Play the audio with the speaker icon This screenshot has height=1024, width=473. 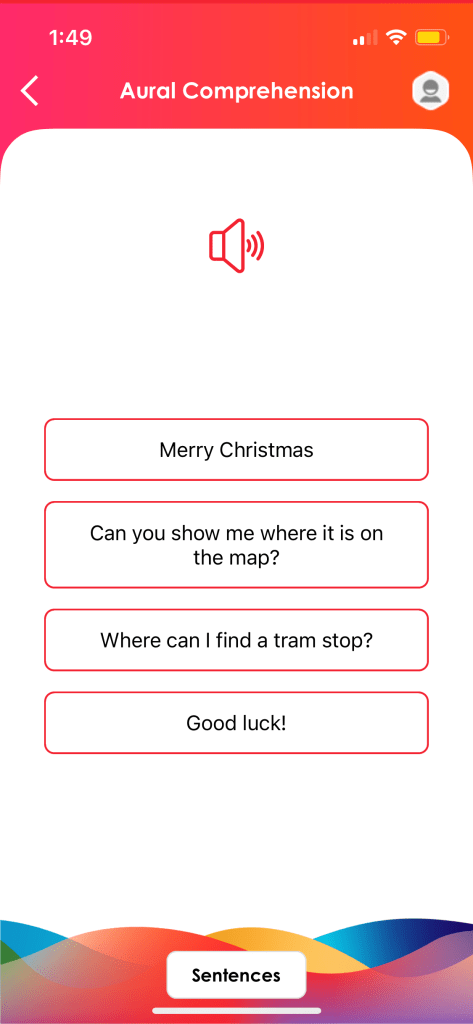click(236, 246)
